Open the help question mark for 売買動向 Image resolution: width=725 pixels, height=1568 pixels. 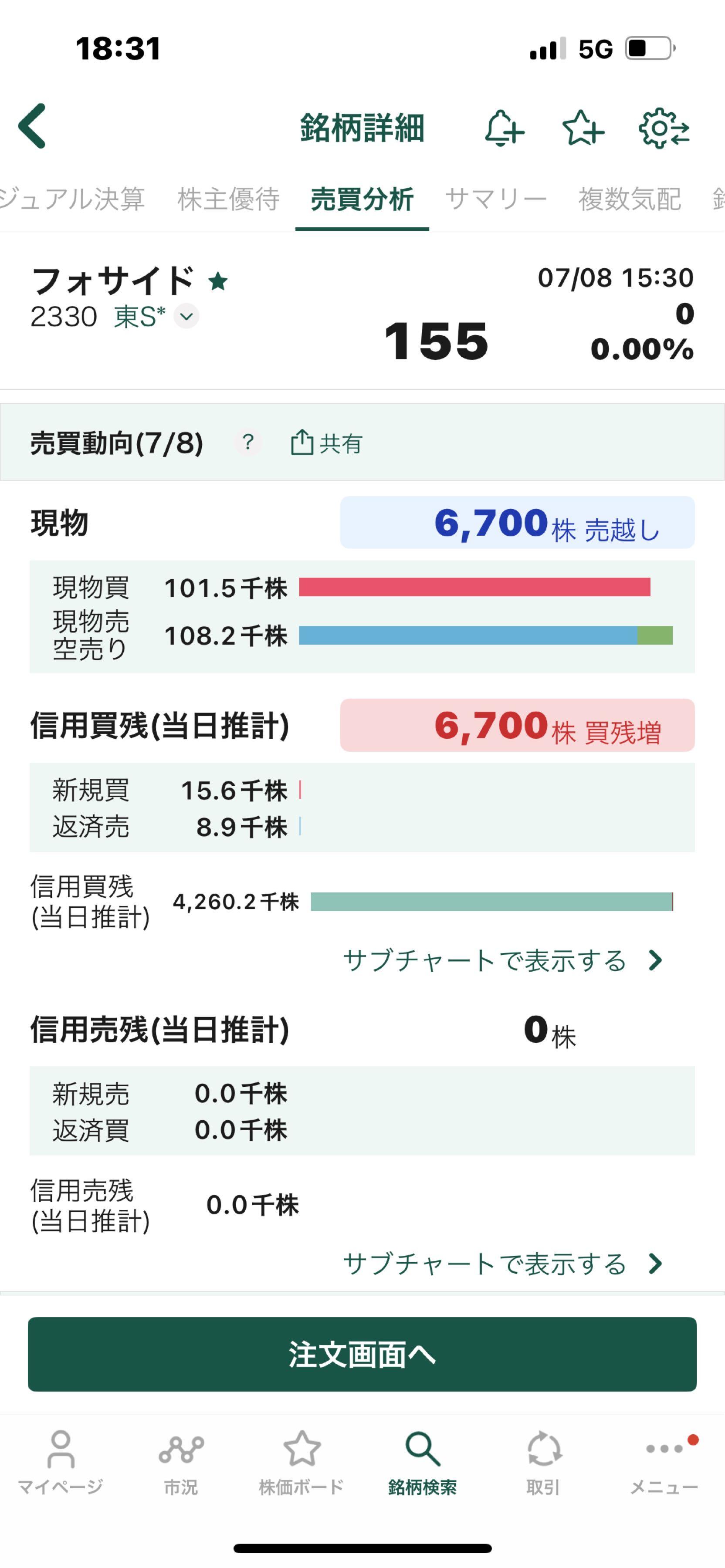(248, 443)
